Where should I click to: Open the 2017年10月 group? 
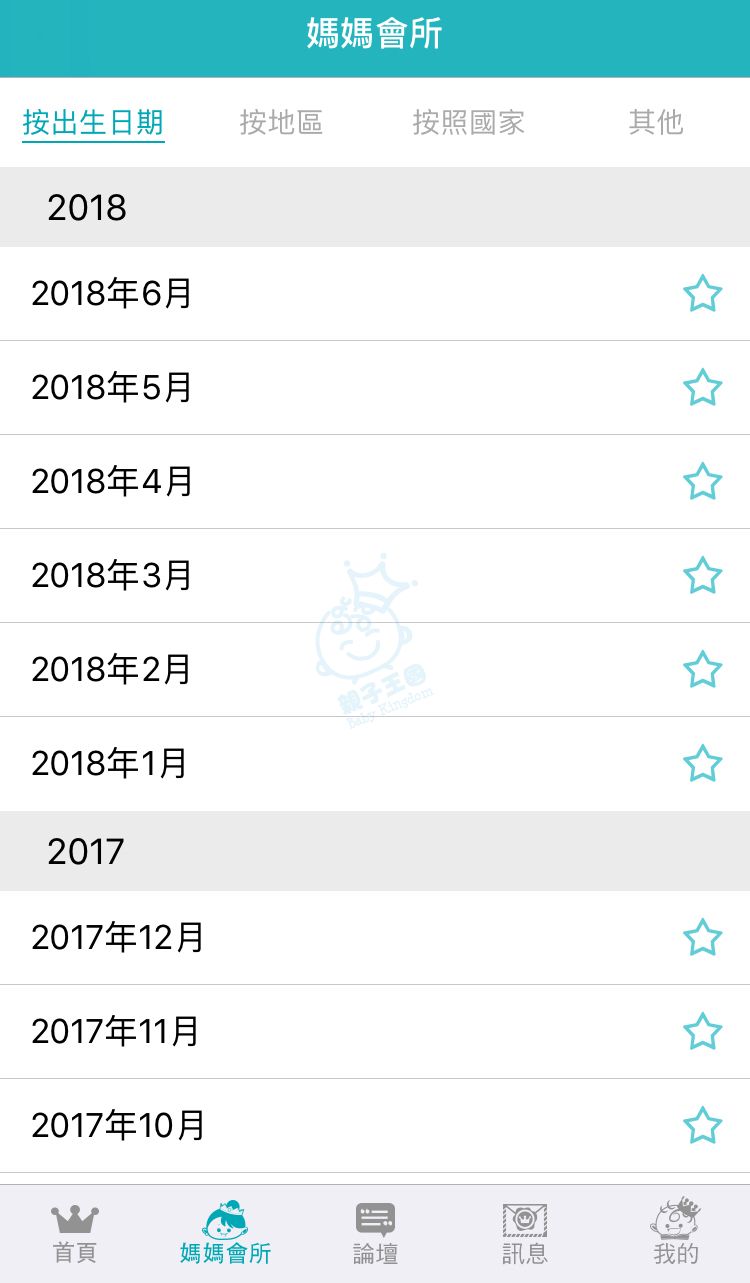(x=375, y=1126)
